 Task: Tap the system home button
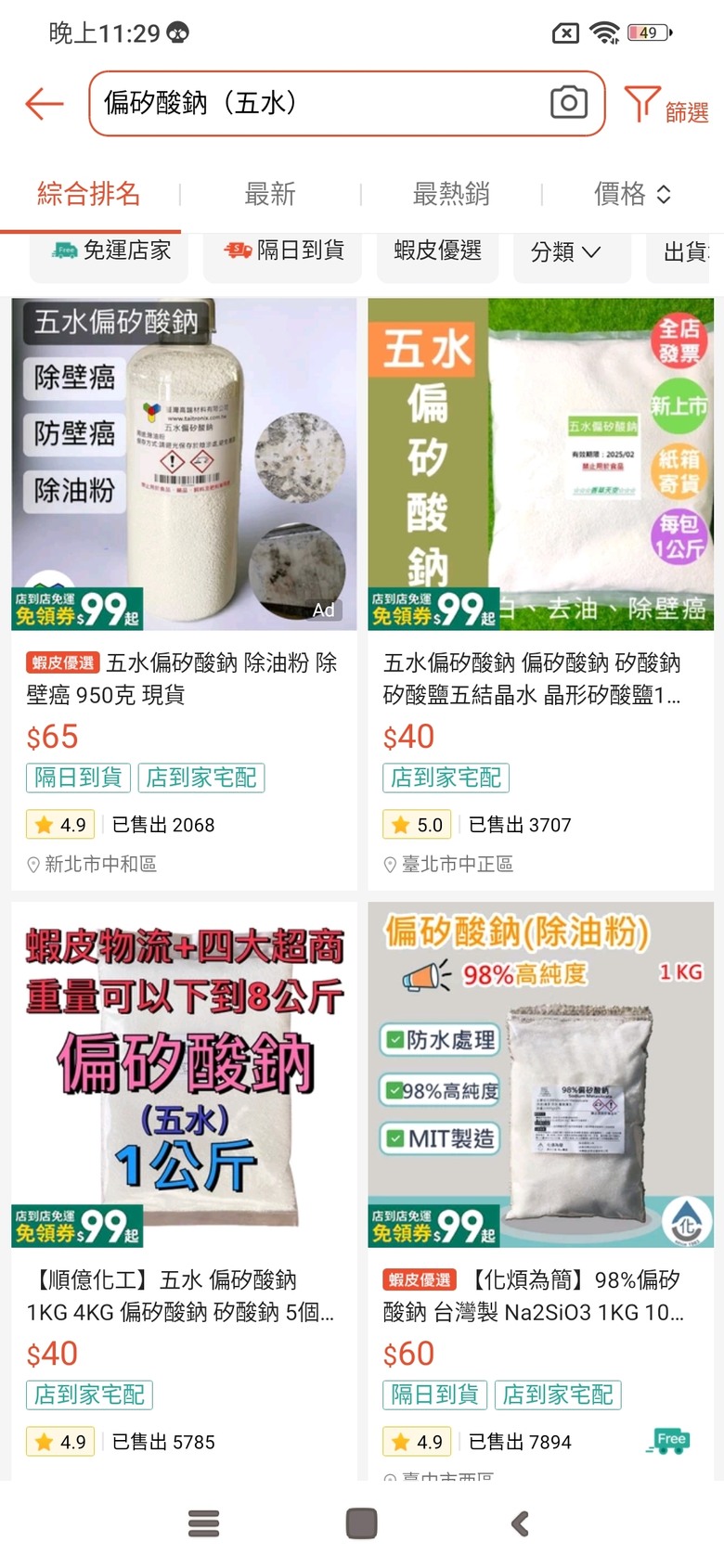click(361, 1523)
